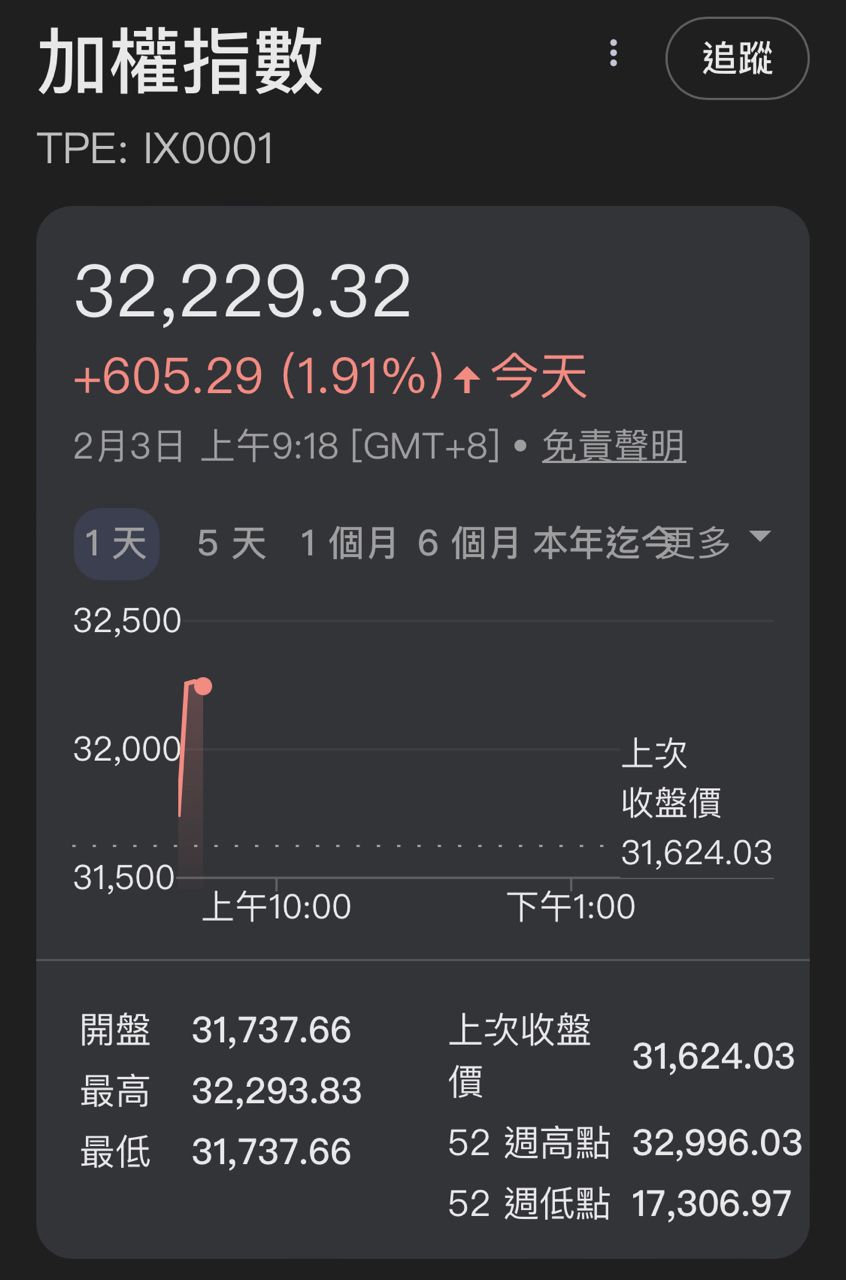
Task: Switch to the 1 個月 chart range
Action: pos(348,544)
